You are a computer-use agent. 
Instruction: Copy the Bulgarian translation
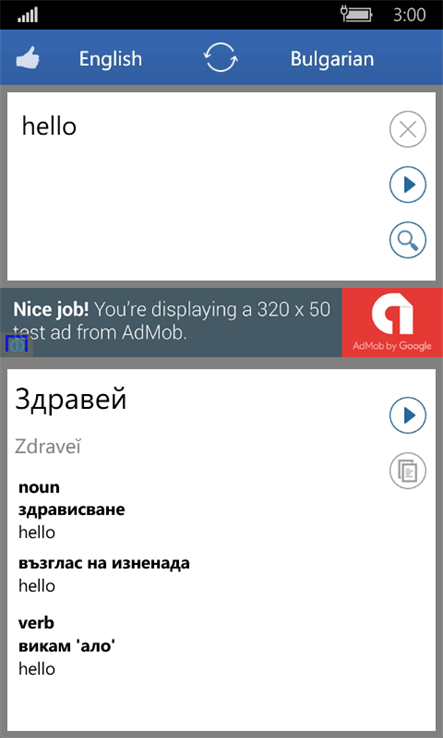[x=408, y=470]
